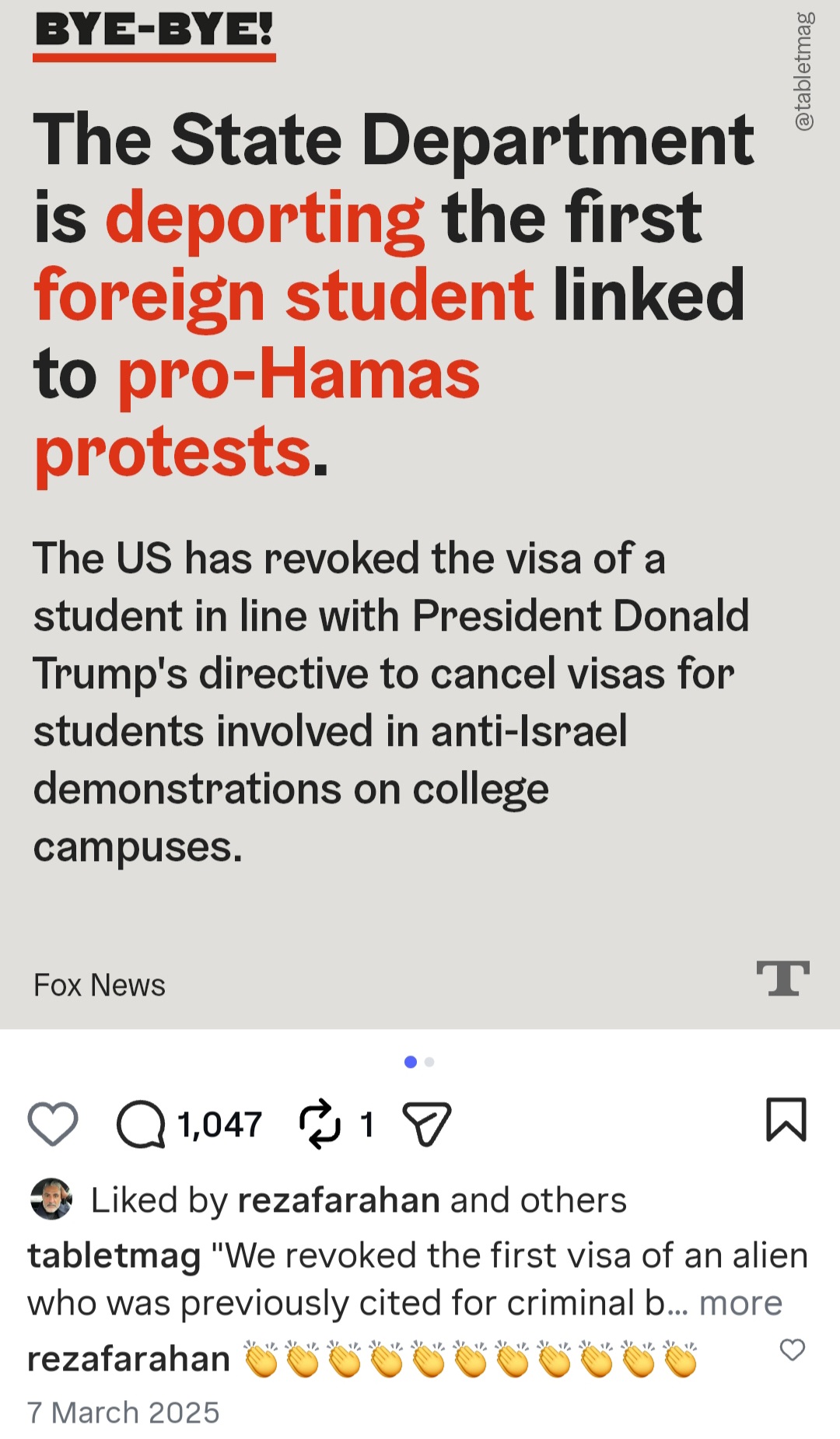840x1439 pixels.
Task: Open tabletmag's profile from caption
Action: tap(114, 1255)
